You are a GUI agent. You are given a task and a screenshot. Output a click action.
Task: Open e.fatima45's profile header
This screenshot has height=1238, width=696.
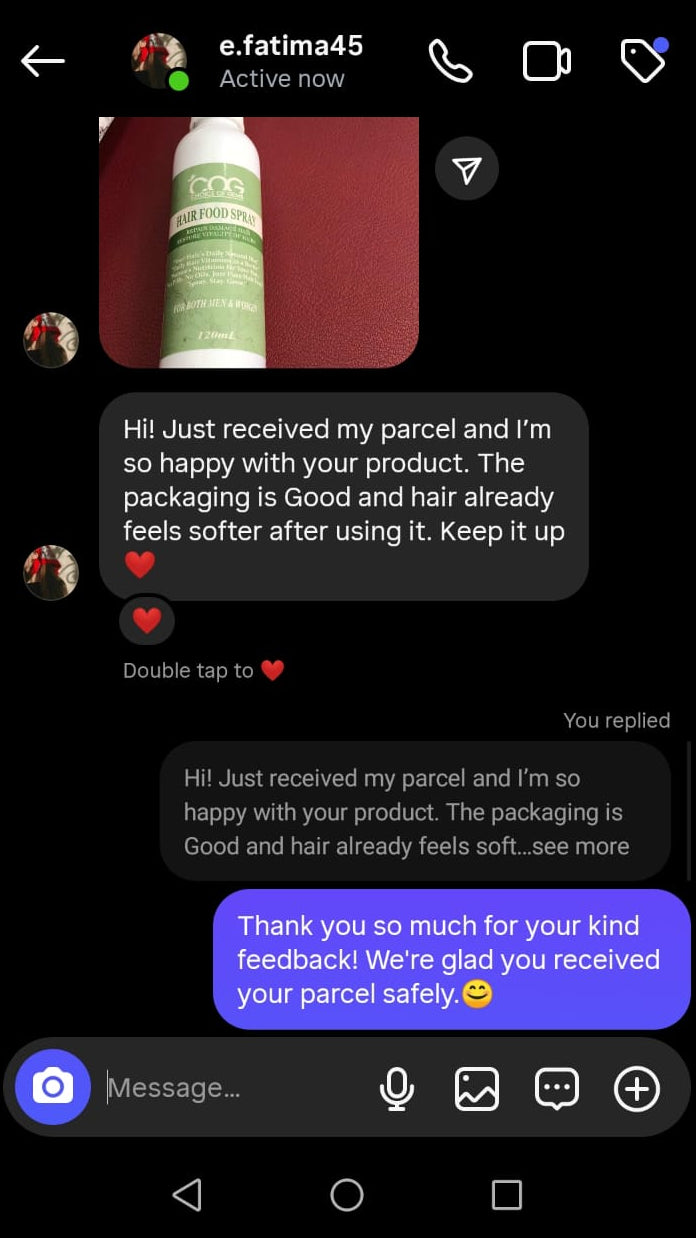pyautogui.click(x=290, y=61)
